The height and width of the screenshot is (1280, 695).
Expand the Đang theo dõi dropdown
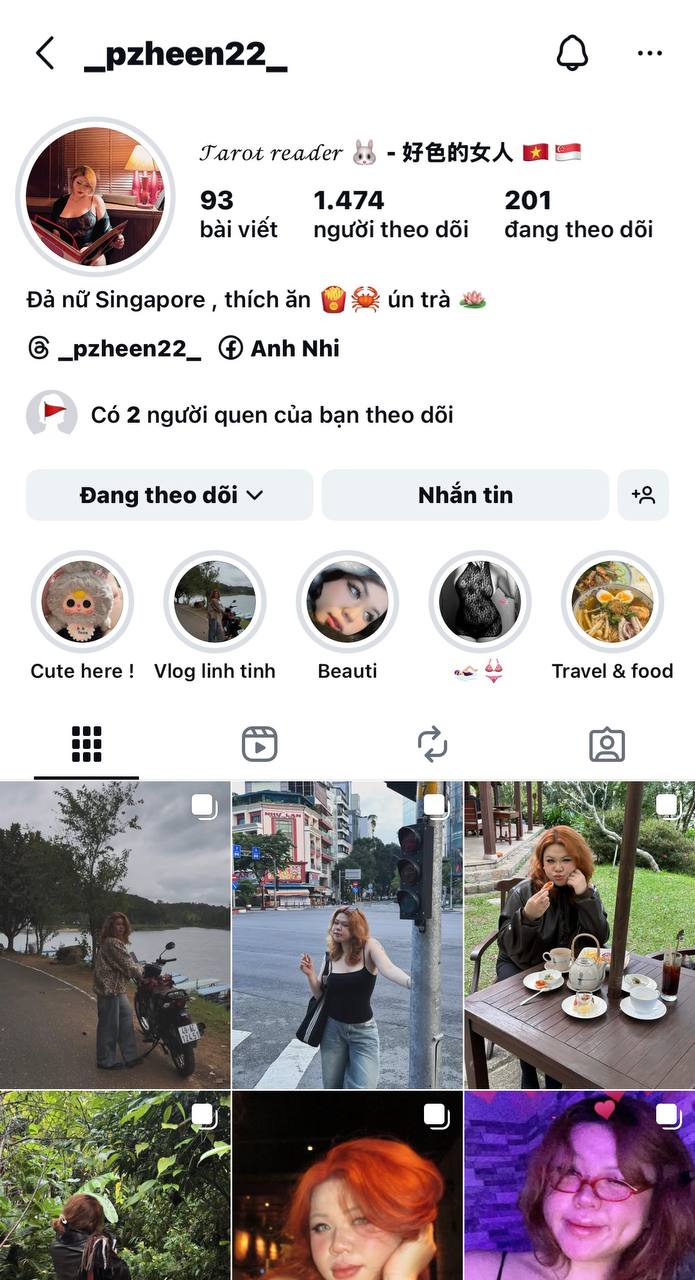[x=170, y=495]
